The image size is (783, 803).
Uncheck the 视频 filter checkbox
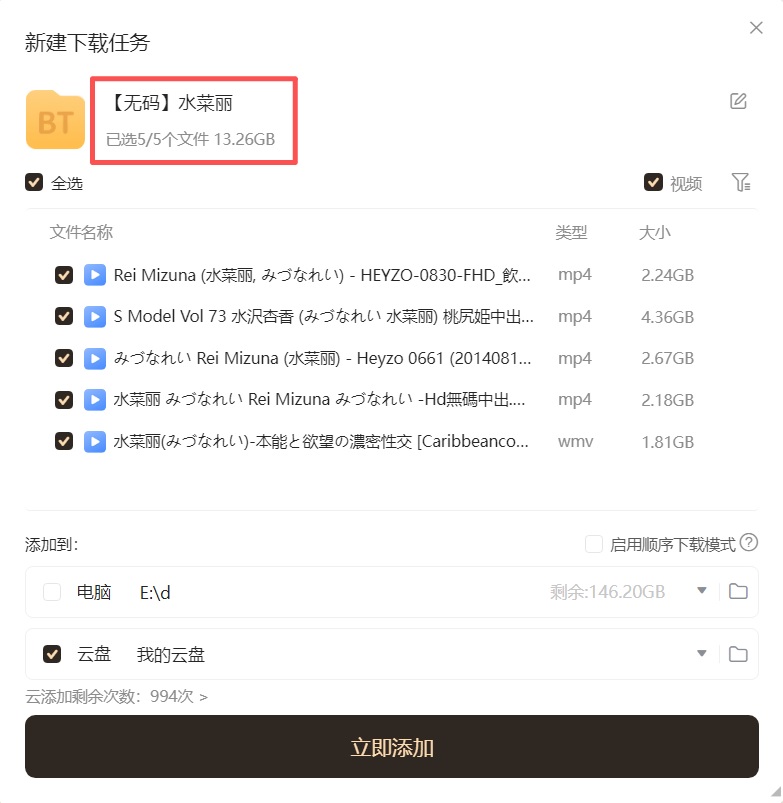tap(654, 183)
